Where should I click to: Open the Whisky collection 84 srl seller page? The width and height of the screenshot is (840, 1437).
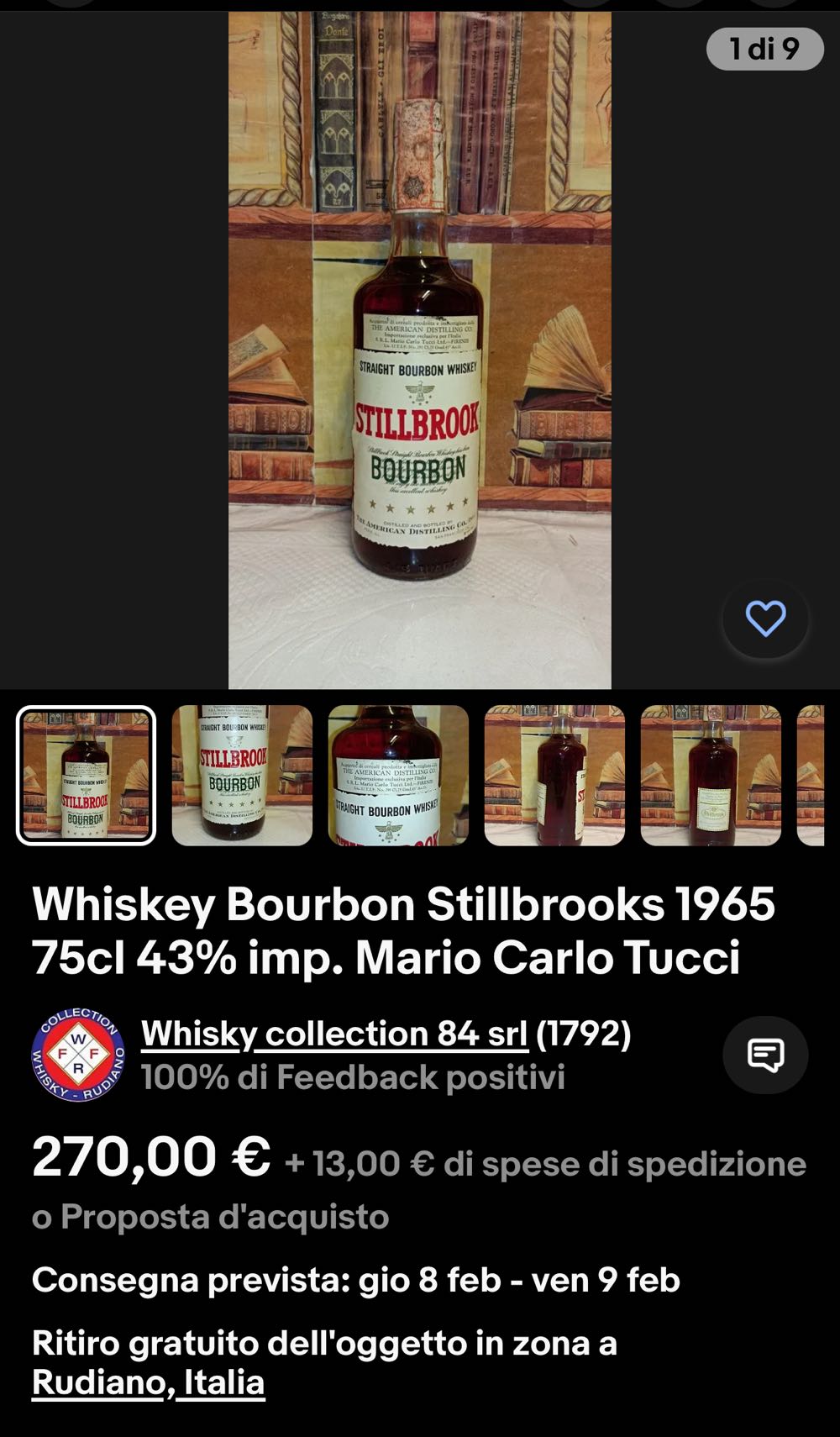coord(335,1035)
